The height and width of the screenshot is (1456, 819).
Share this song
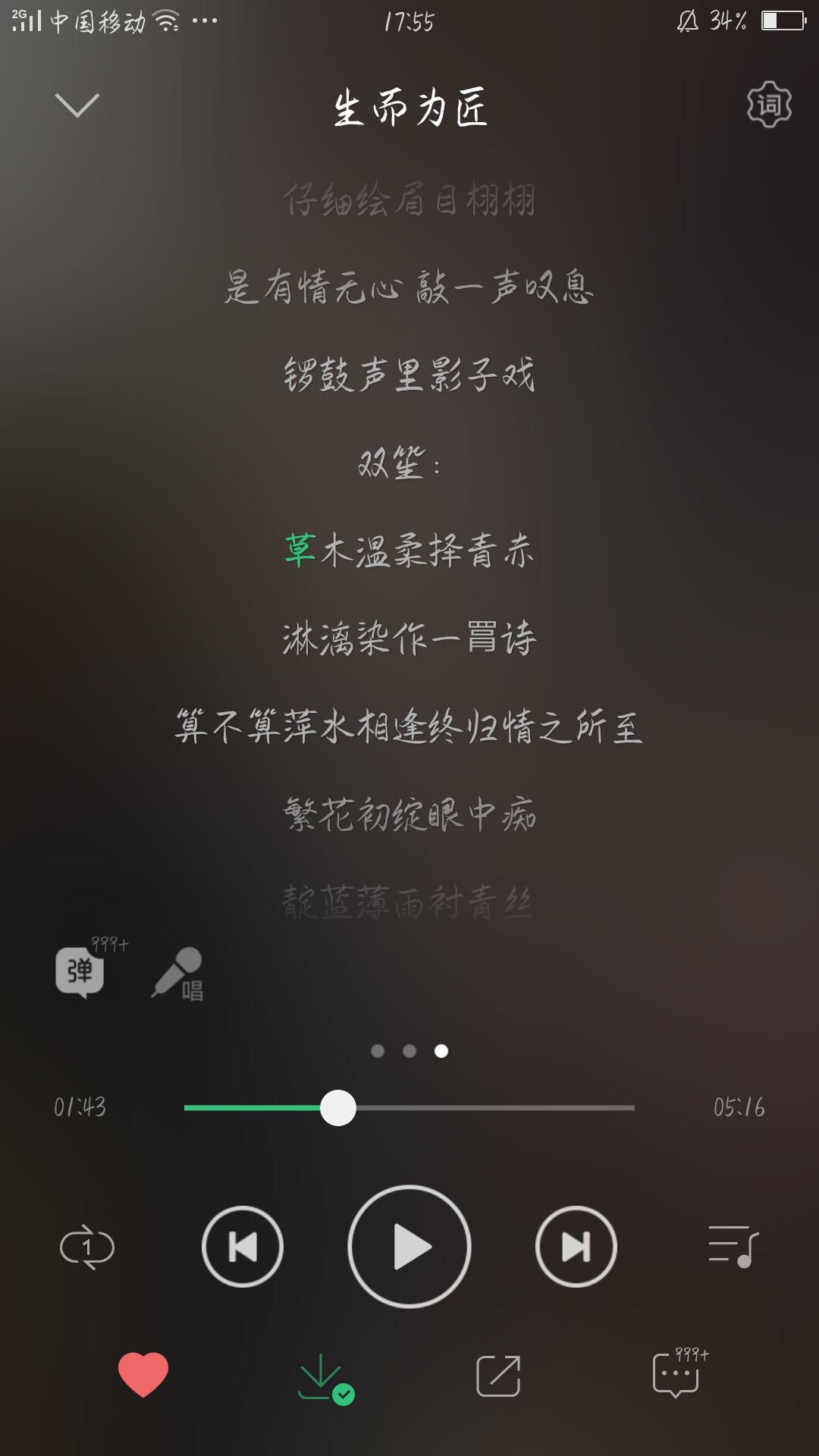498,1375
